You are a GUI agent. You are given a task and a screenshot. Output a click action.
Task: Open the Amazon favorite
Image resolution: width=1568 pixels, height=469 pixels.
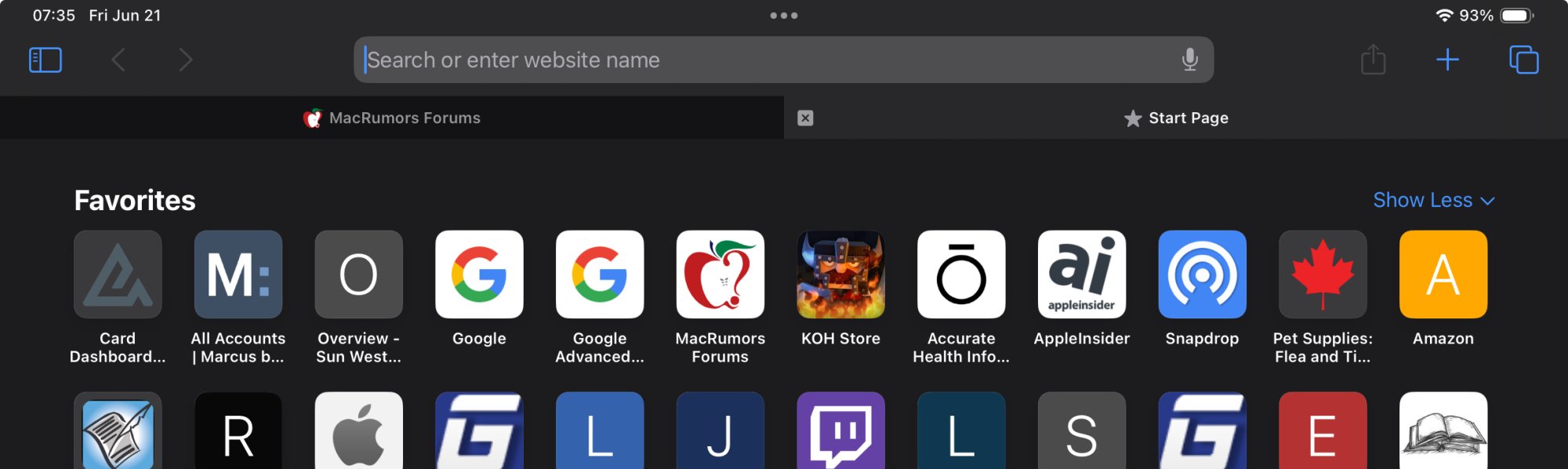pyautogui.click(x=1443, y=274)
